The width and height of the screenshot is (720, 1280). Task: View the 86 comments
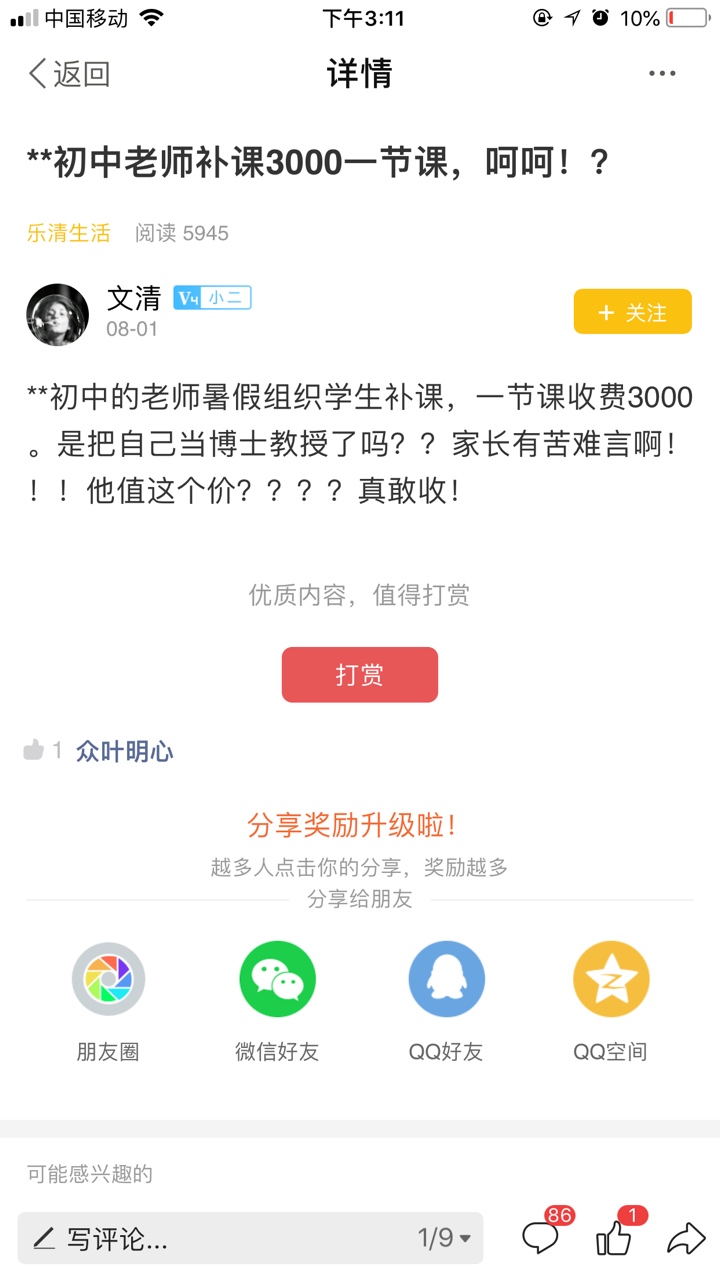(543, 1238)
